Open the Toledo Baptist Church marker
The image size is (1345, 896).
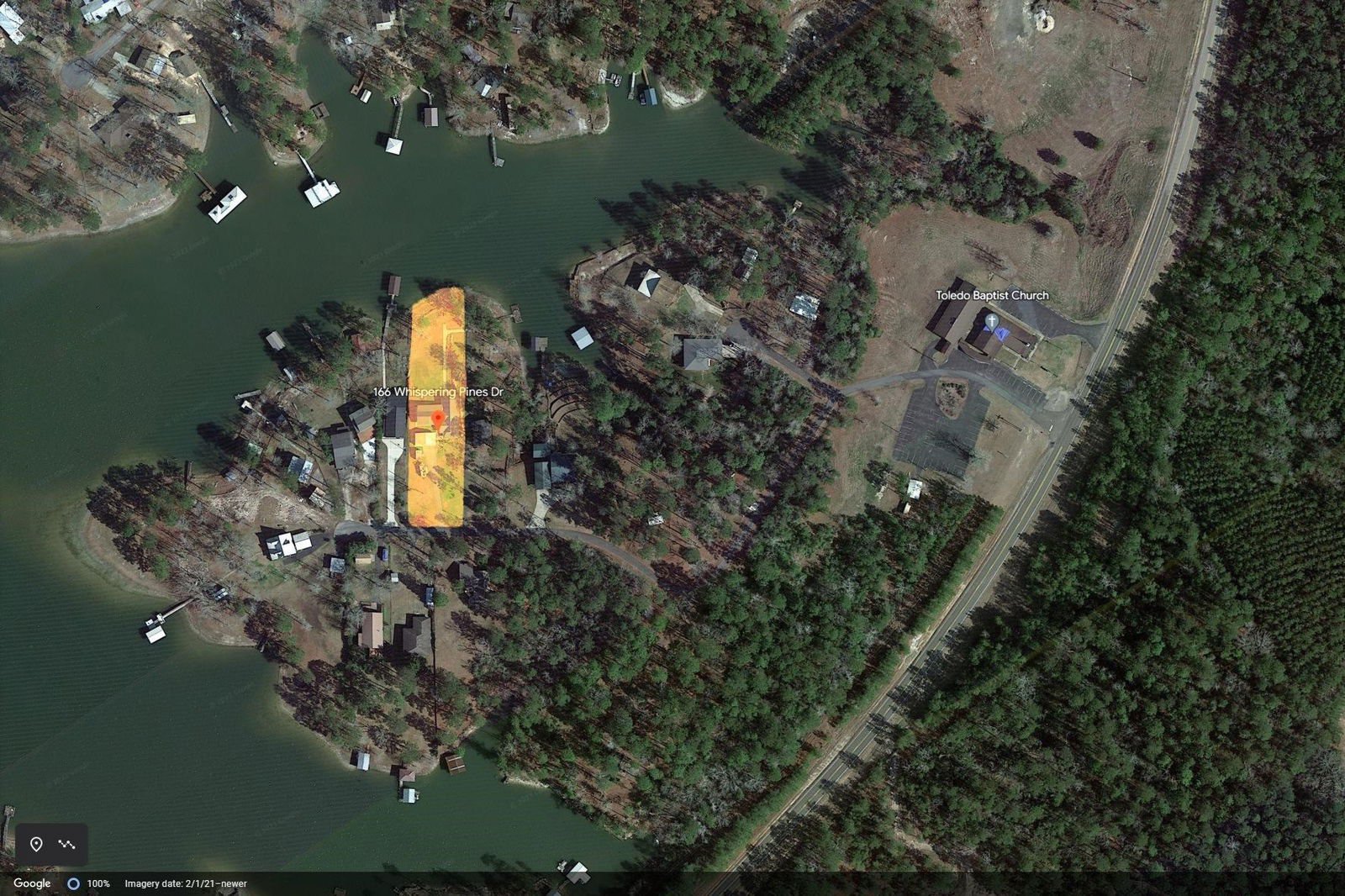coord(992,322)
